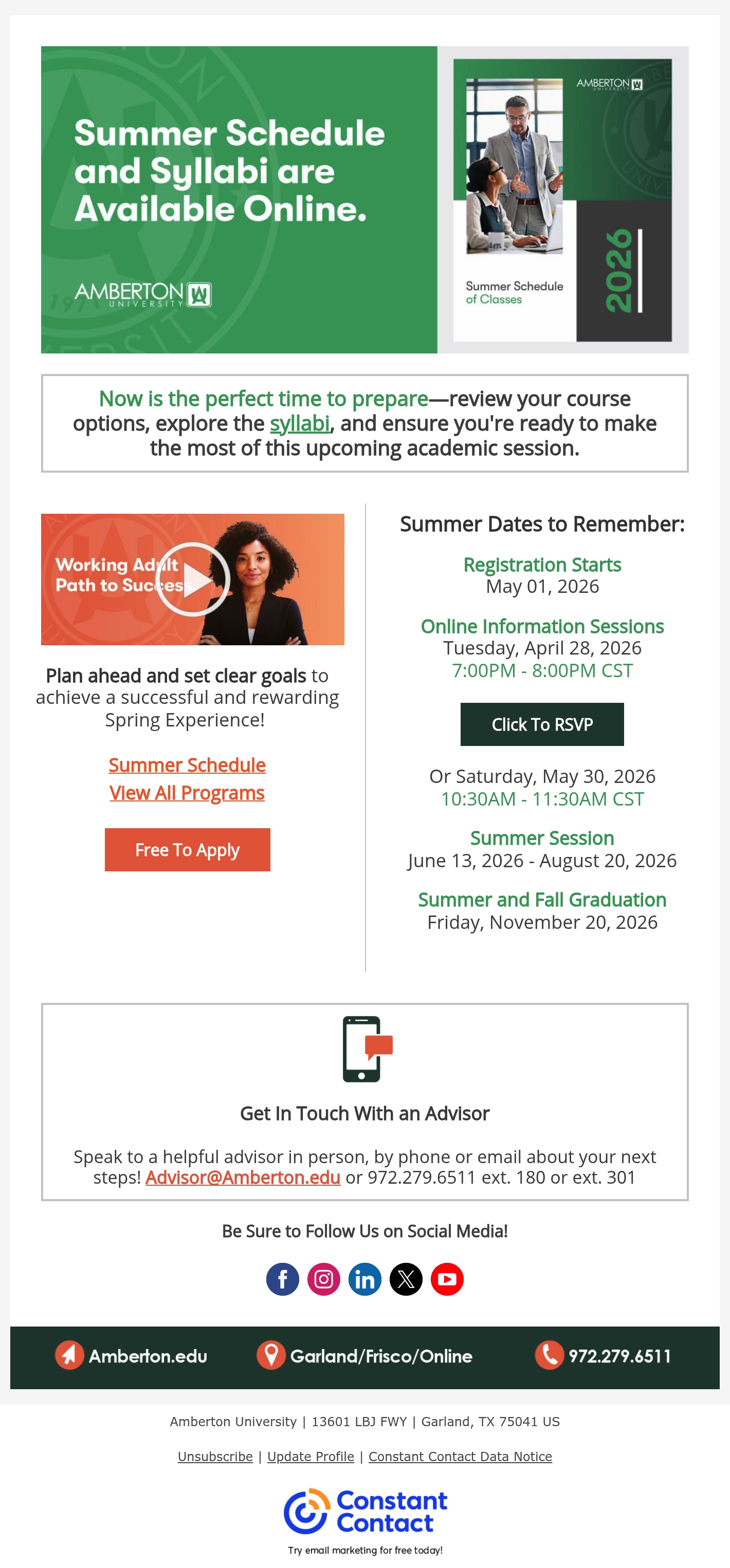Viewport: 730px width, 1568px height.
Task: Open Garland/Frisco/Online locations in the footer
Action: pyautogui.click(x=364, y=1356)
